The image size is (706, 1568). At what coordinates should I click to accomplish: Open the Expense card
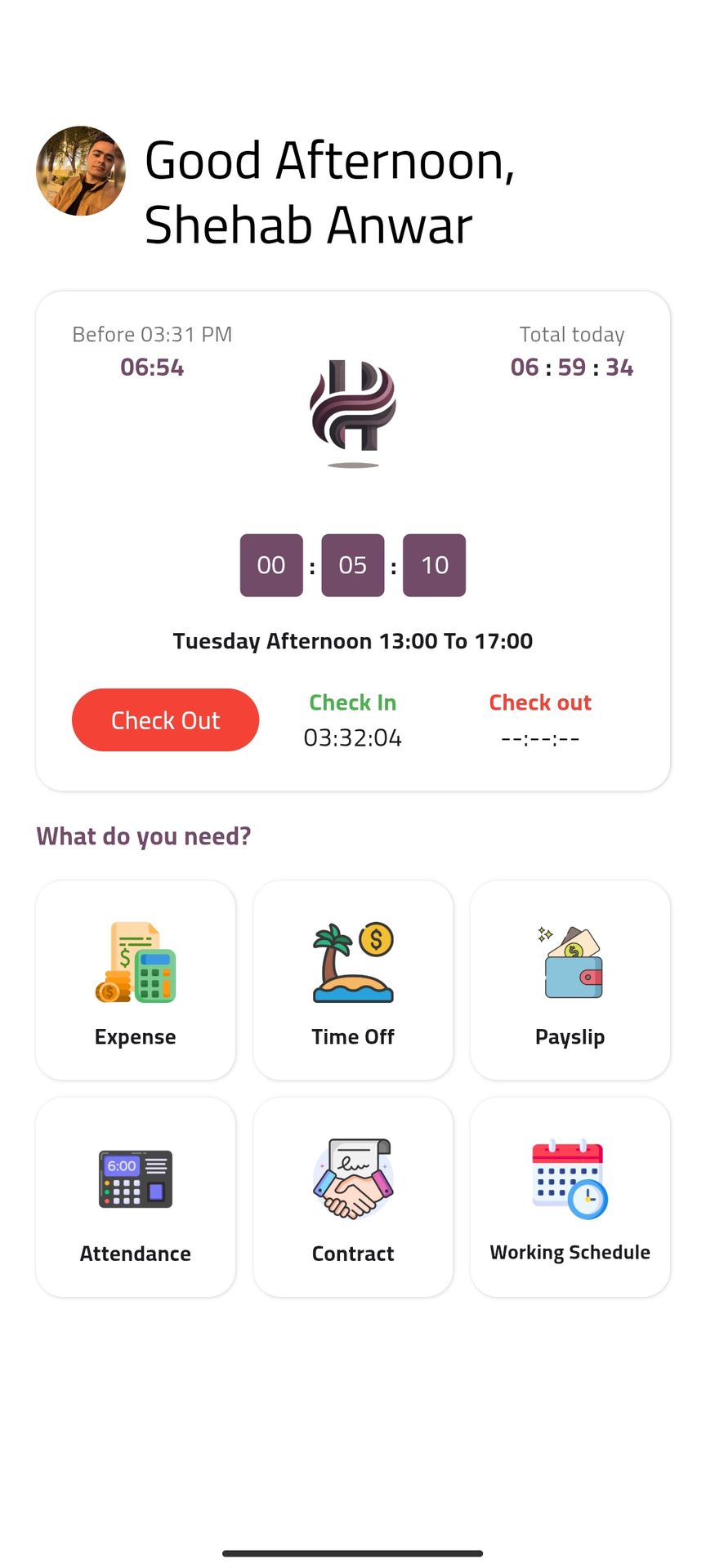click(x=136, y=980)
